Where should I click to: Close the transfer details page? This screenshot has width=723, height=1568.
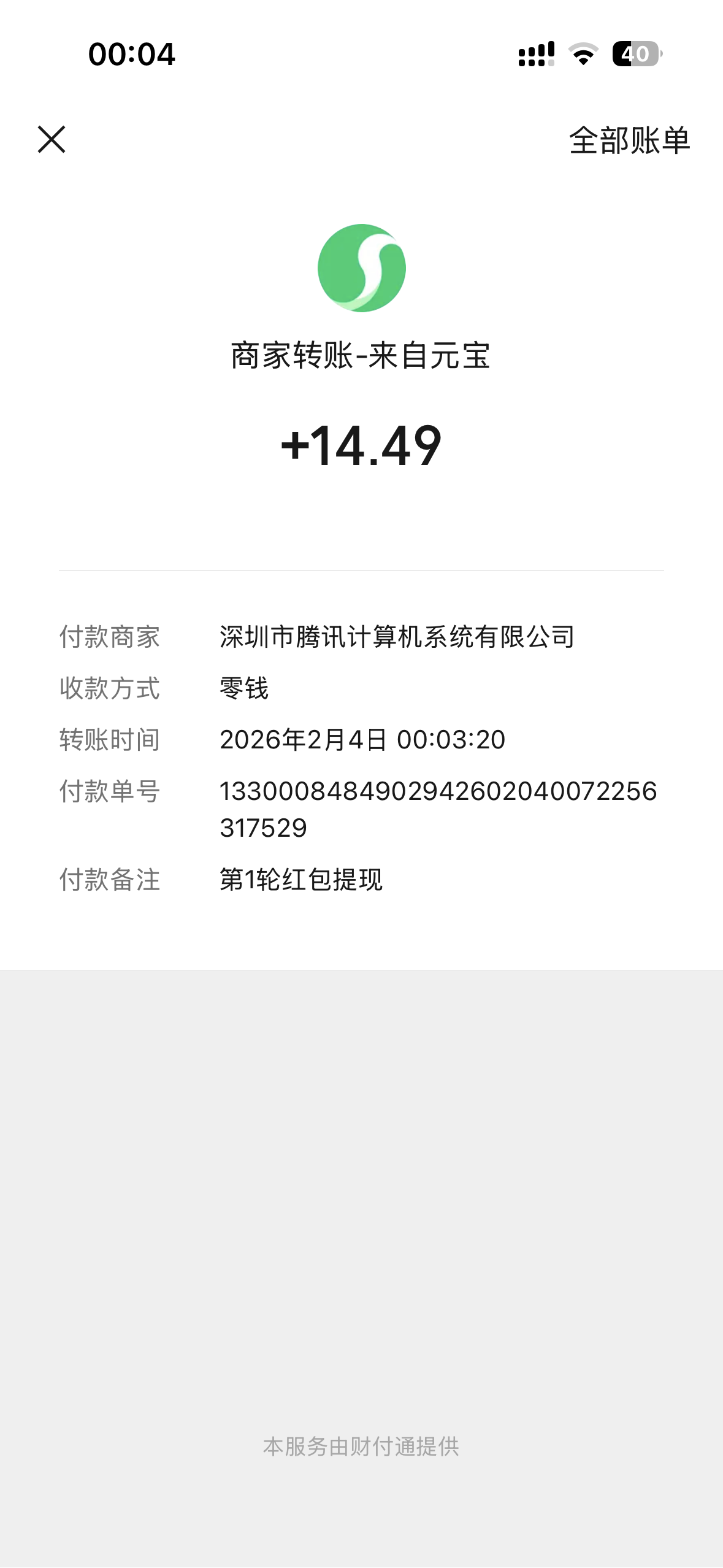coord(52,139)
